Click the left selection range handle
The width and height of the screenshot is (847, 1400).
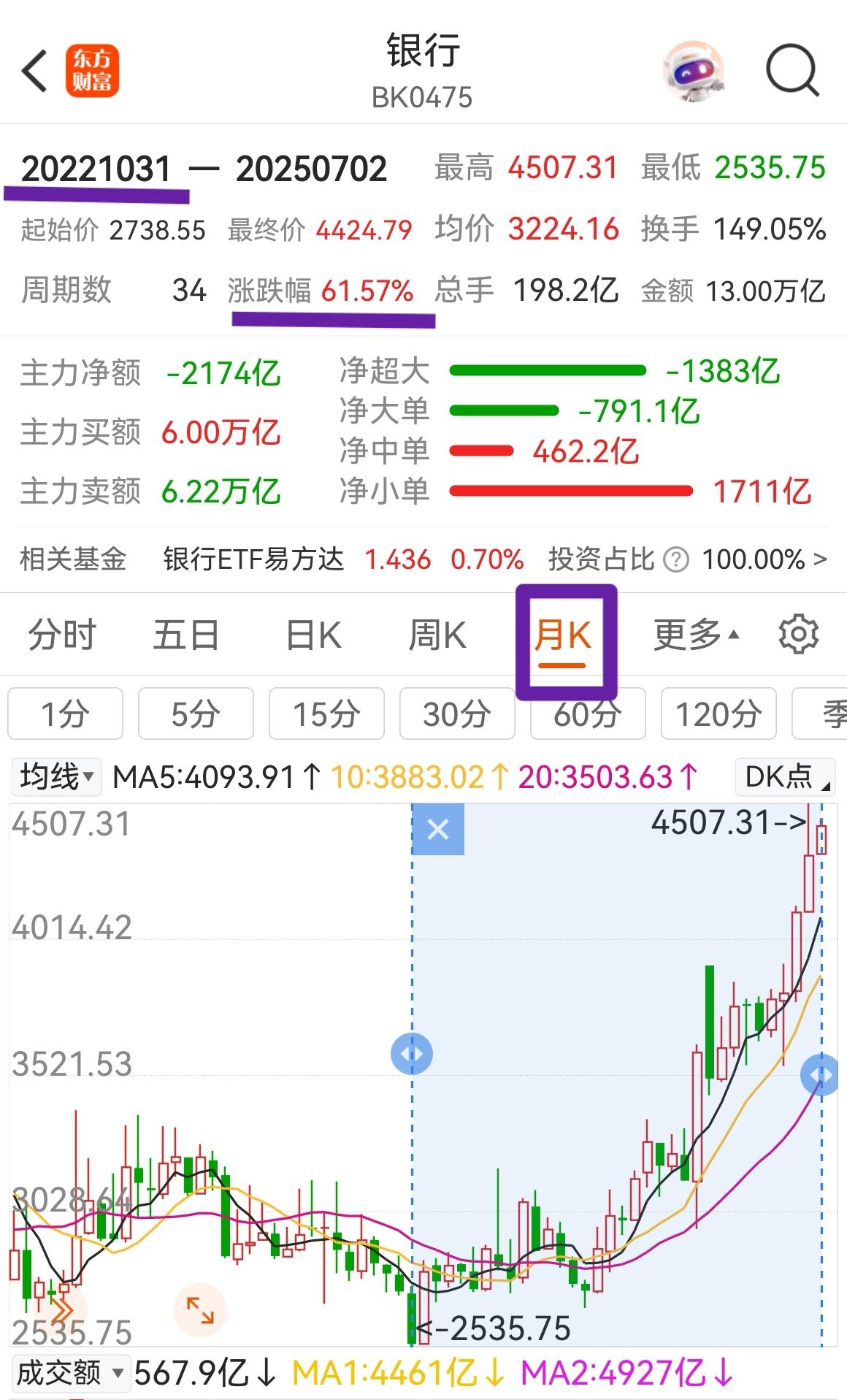pyautogui.click(x=413, y=1052)
